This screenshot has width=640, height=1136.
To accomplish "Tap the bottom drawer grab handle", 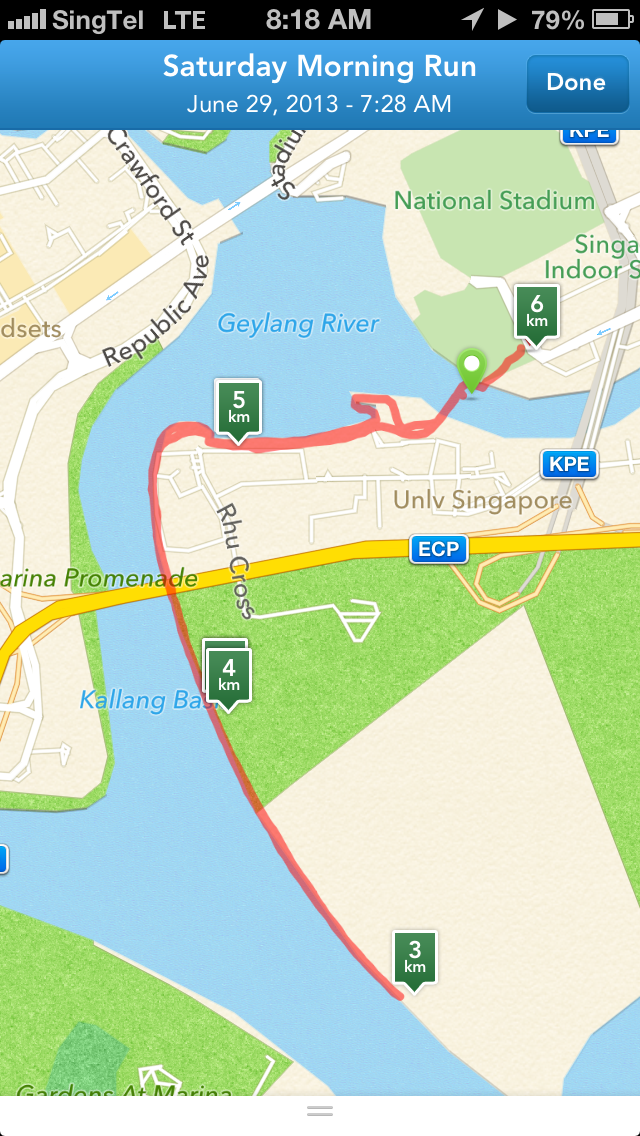I will pyautogui.click(x=320, y=1111).
